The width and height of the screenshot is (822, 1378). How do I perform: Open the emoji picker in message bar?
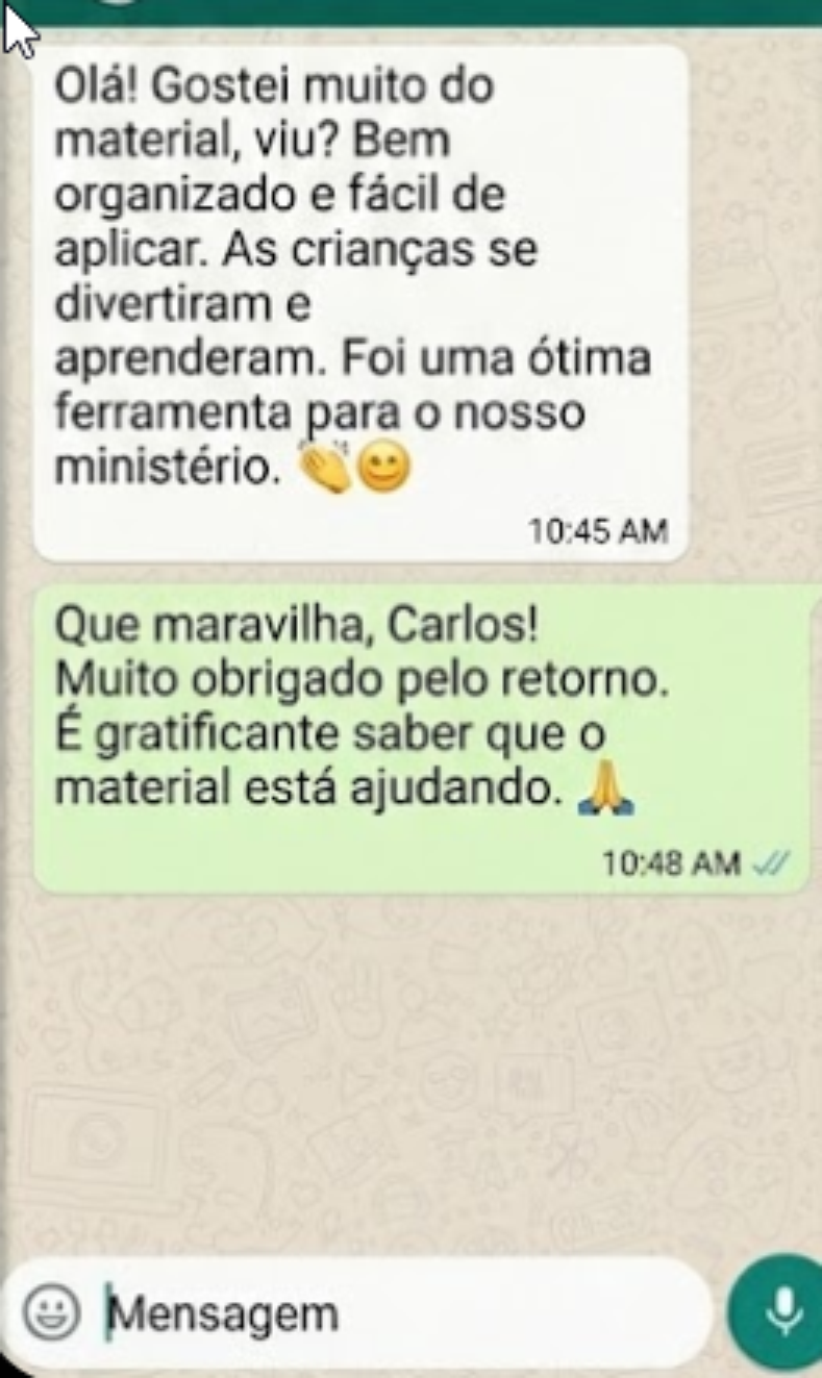[51, 1312]
